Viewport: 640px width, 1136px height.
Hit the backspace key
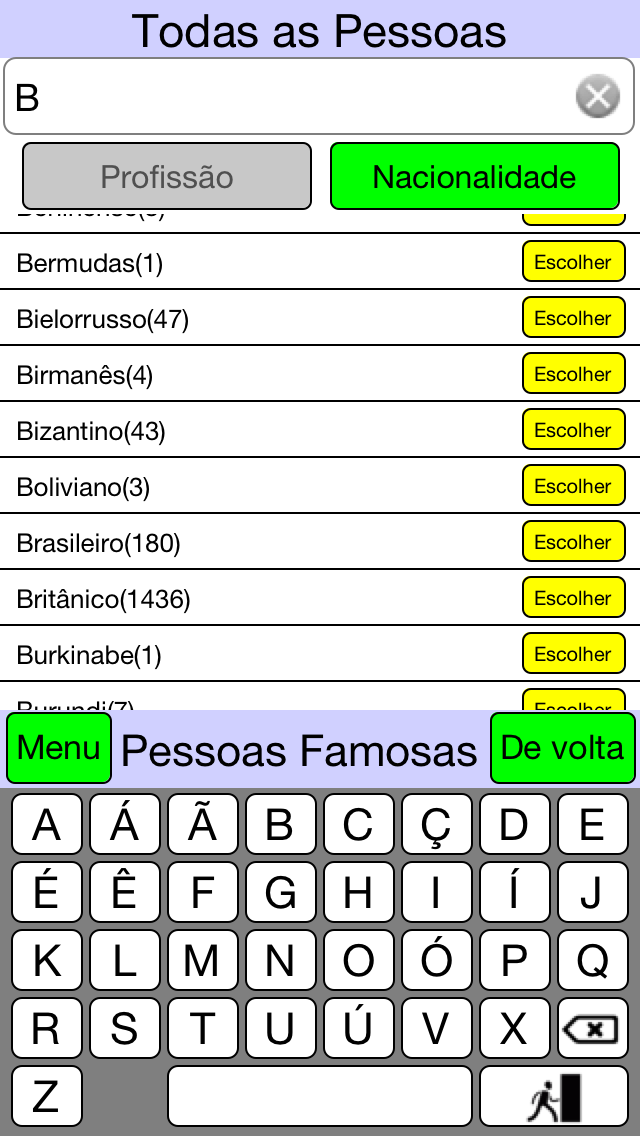pyautogui.click(x=592, y=1028)
